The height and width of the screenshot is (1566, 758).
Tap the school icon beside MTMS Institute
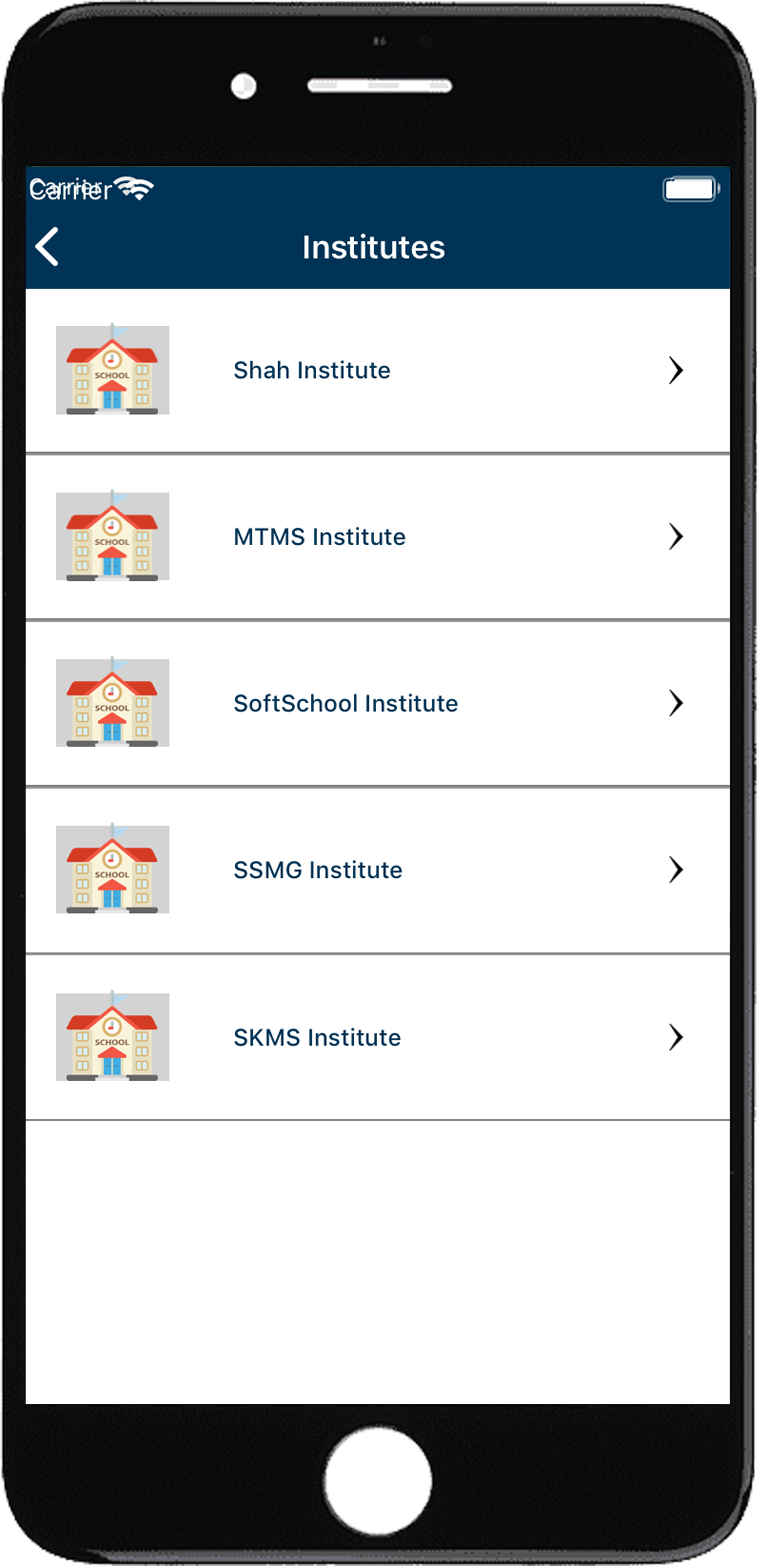click(x=113, y=536)
